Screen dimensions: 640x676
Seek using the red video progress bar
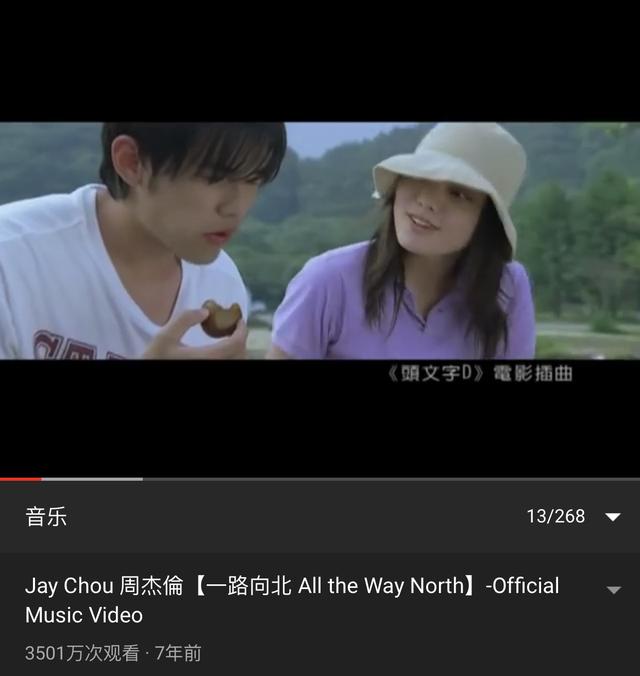(22, 479)
